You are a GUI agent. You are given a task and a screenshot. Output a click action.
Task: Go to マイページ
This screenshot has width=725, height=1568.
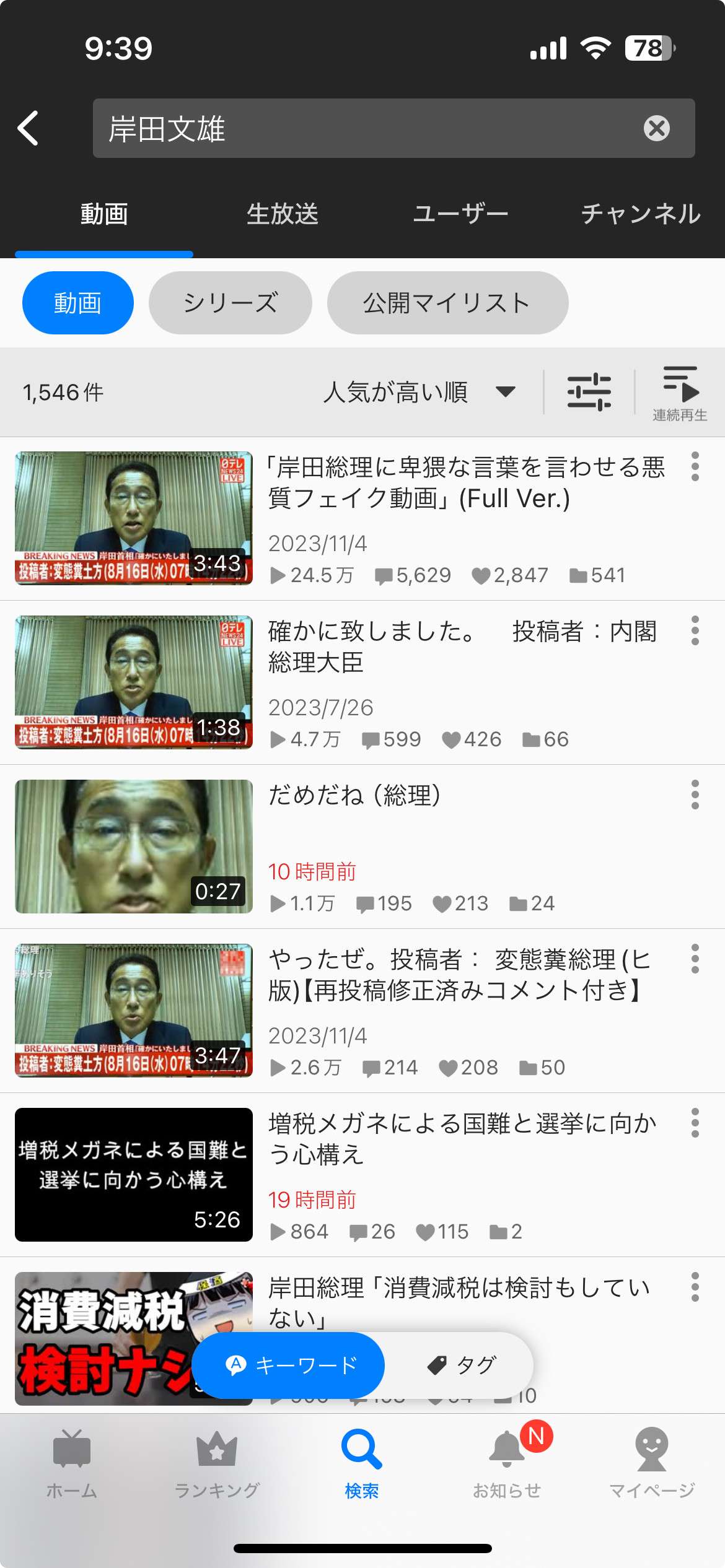pyautogui.click(x=652, y=1463)
